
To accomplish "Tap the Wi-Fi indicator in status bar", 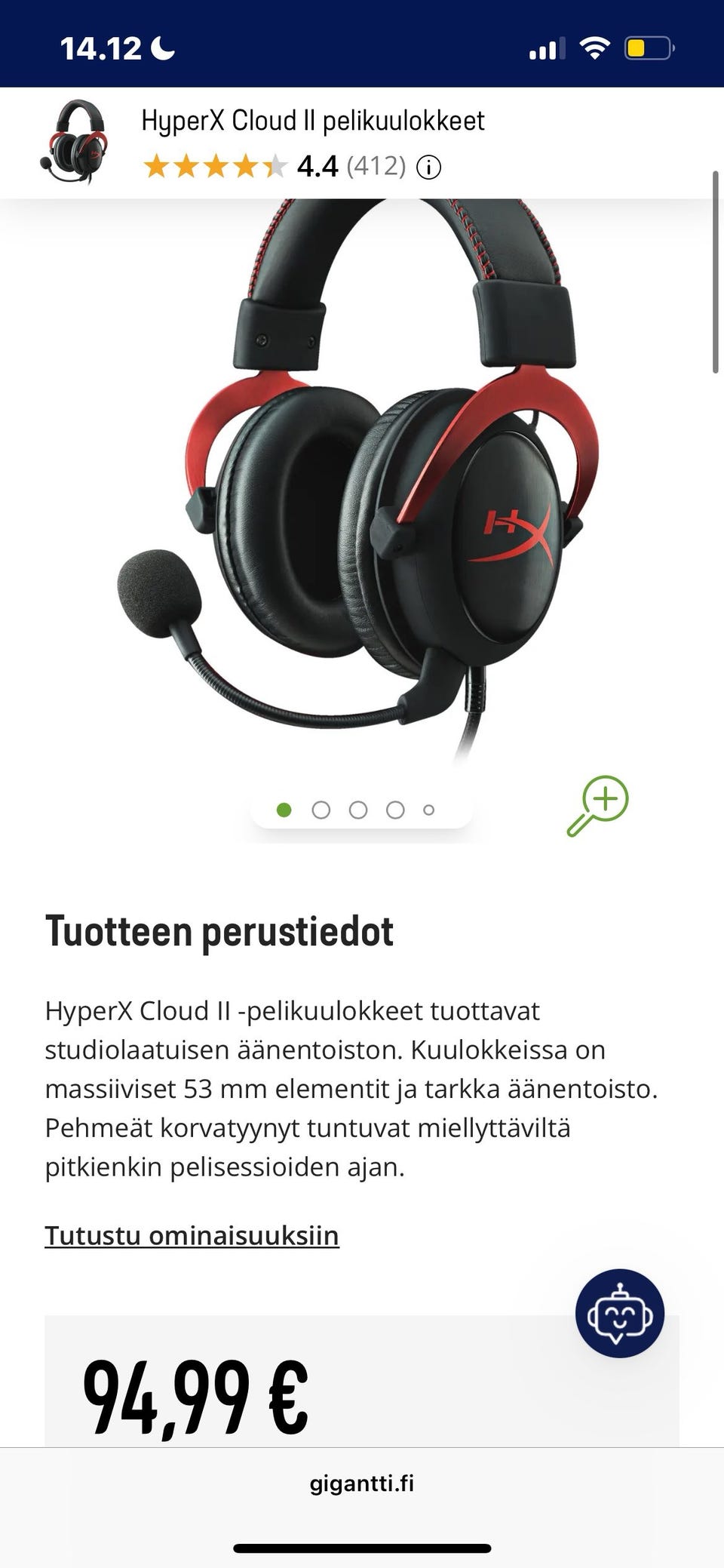I will click(x=595, y=48).
